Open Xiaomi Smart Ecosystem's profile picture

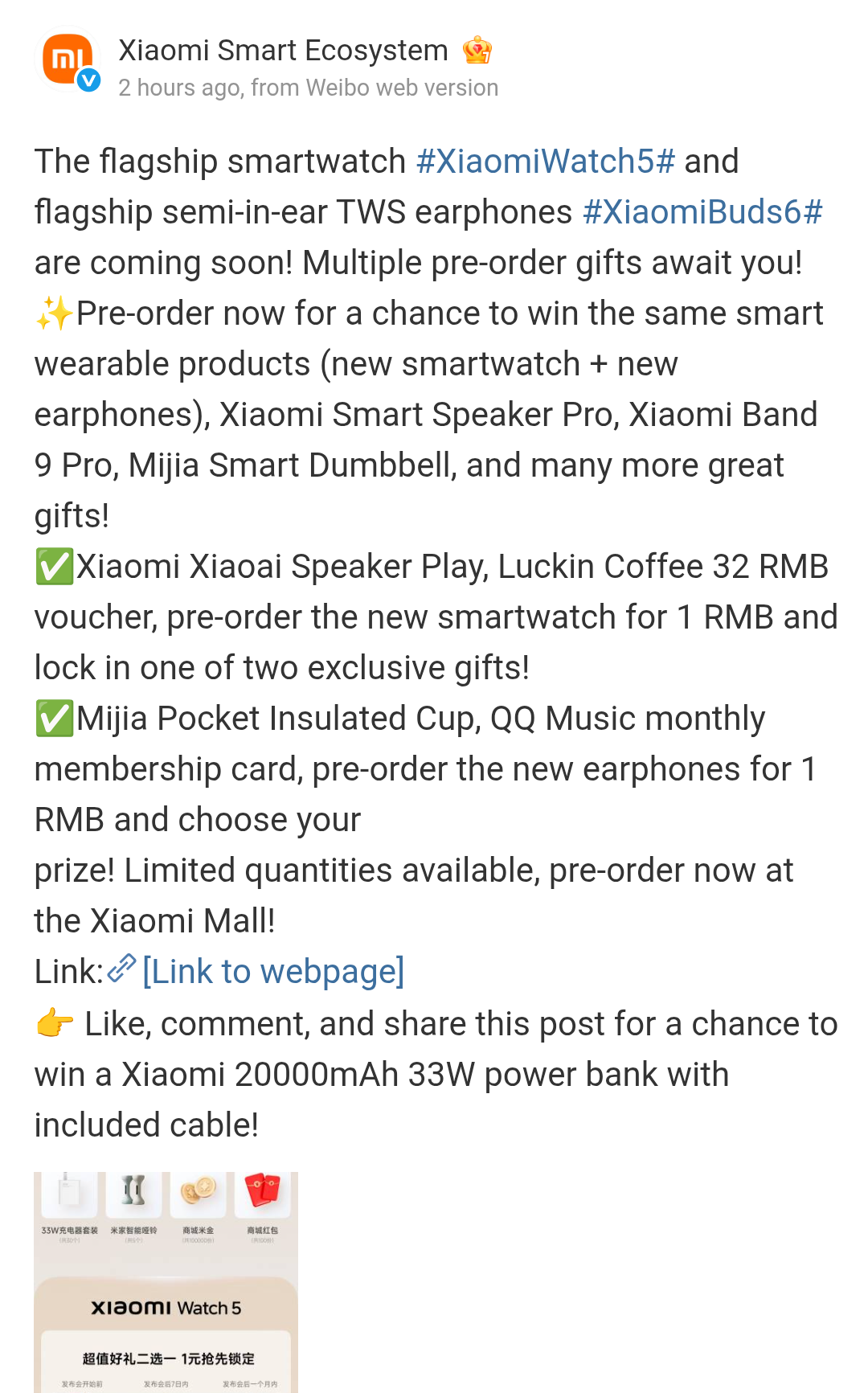point(69,60)
